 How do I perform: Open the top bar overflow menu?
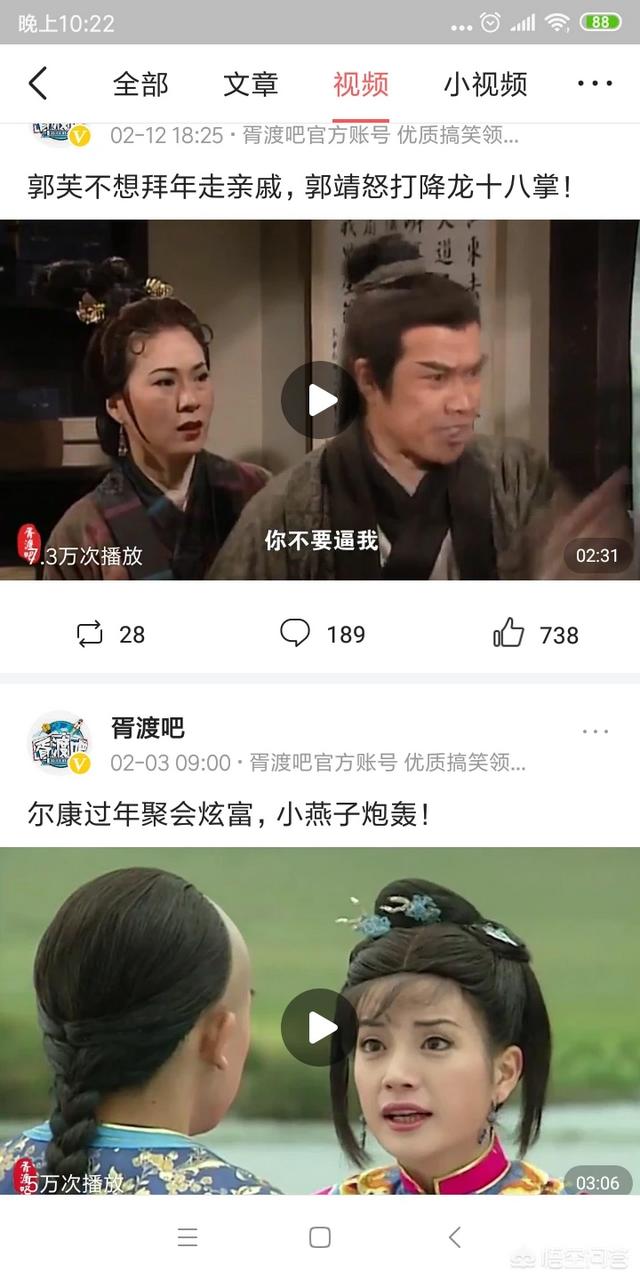(595, 84)
